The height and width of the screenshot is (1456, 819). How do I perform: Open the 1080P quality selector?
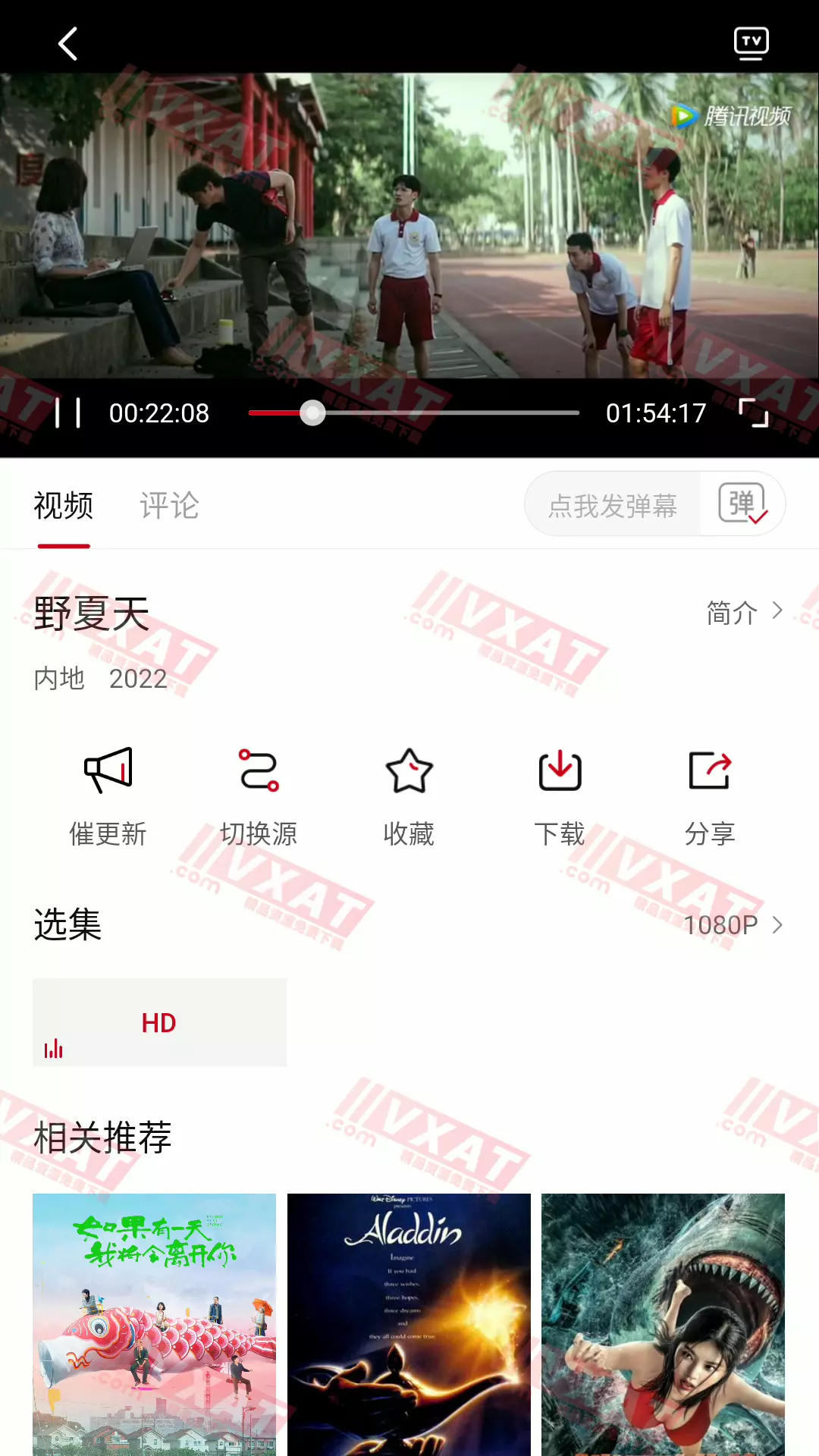pyautogui.click(x=733, y=925)
